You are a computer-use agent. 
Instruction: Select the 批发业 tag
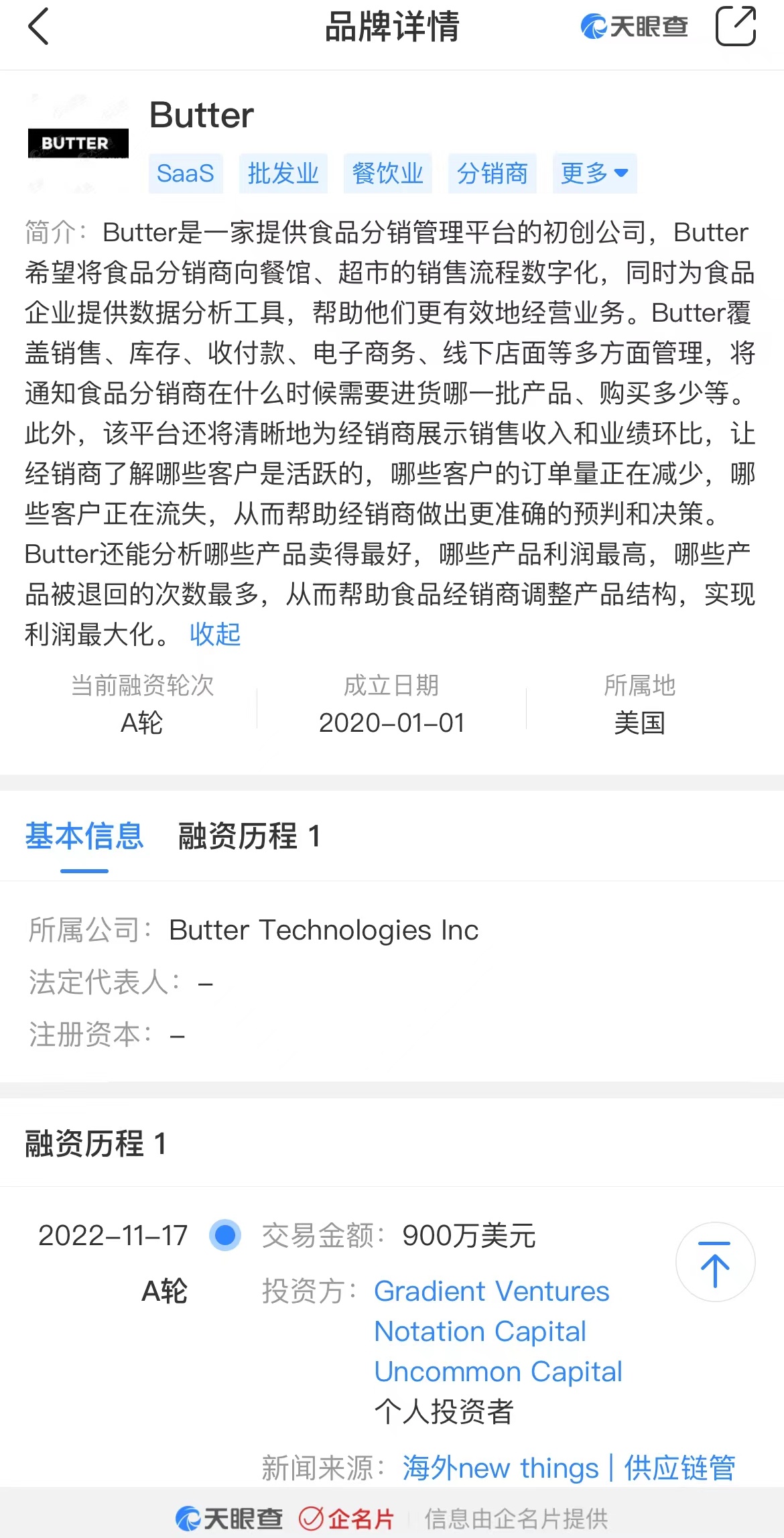[283, 174]
